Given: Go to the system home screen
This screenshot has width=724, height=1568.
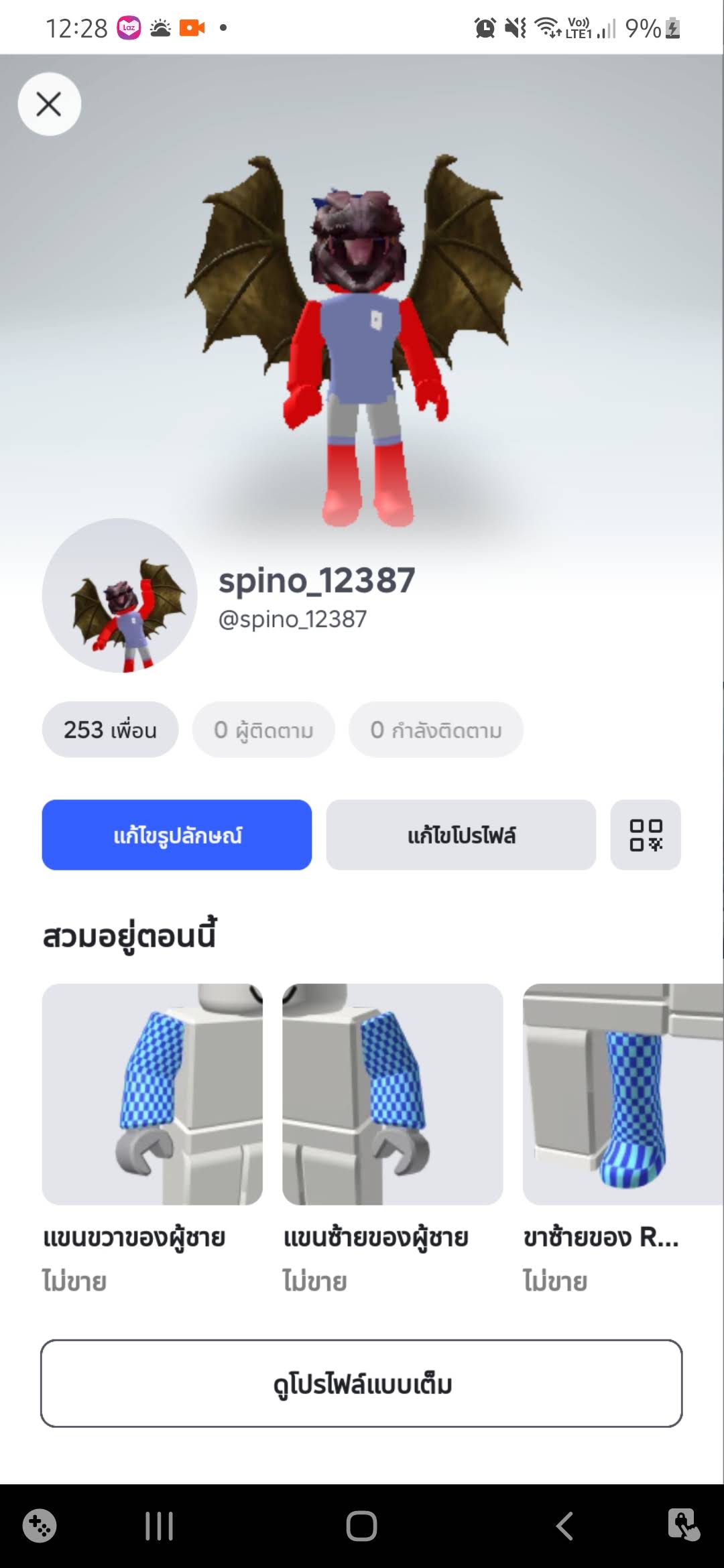Looking at the screenshot, I should tap(362, 1526).
